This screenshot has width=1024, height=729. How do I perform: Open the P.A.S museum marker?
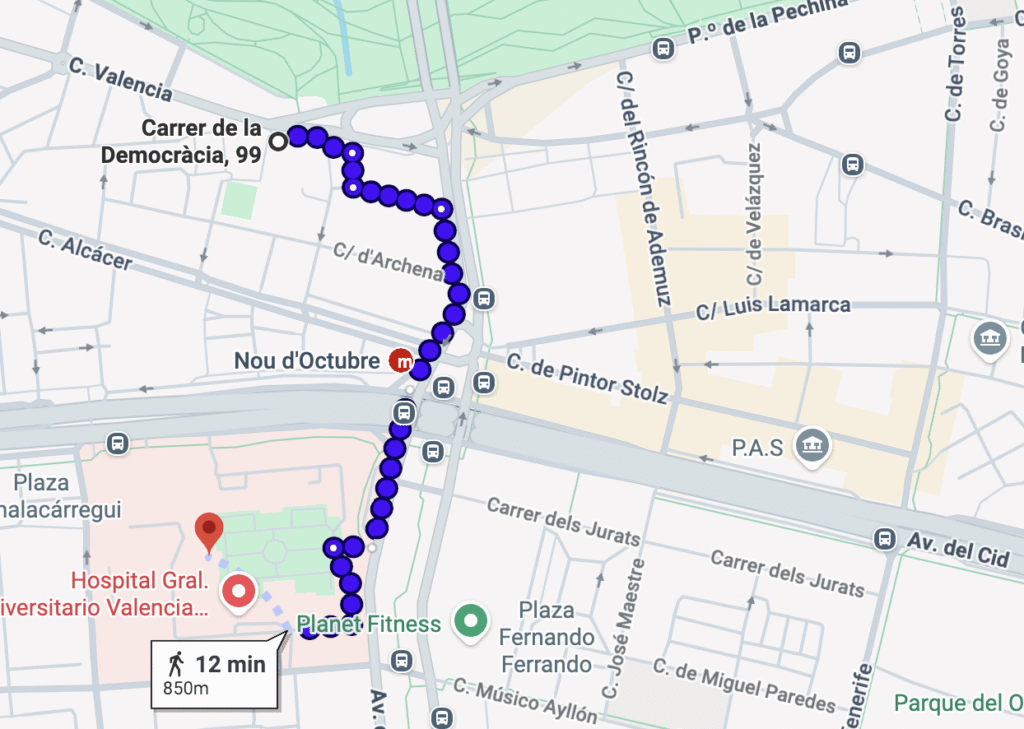pos(812,446)
